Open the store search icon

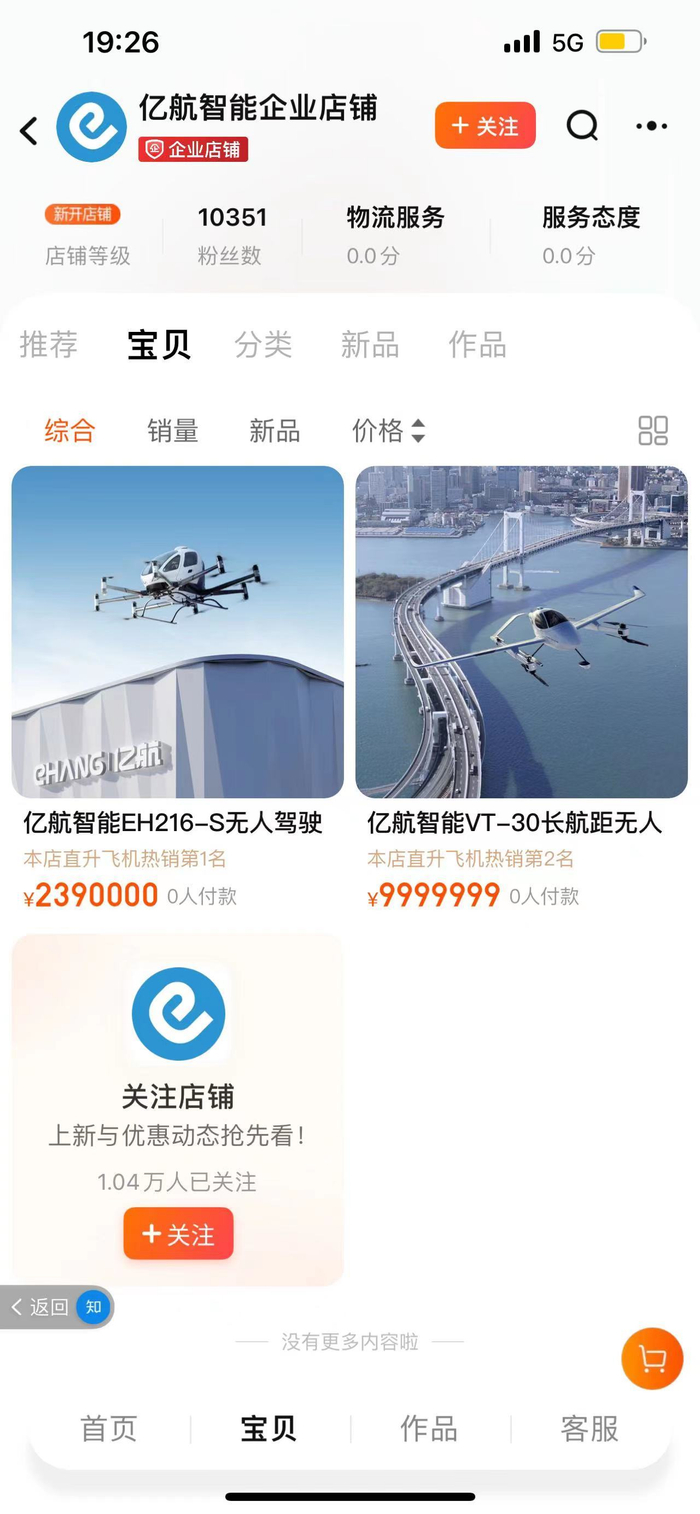pyautogui.click(x=582, y=126)
